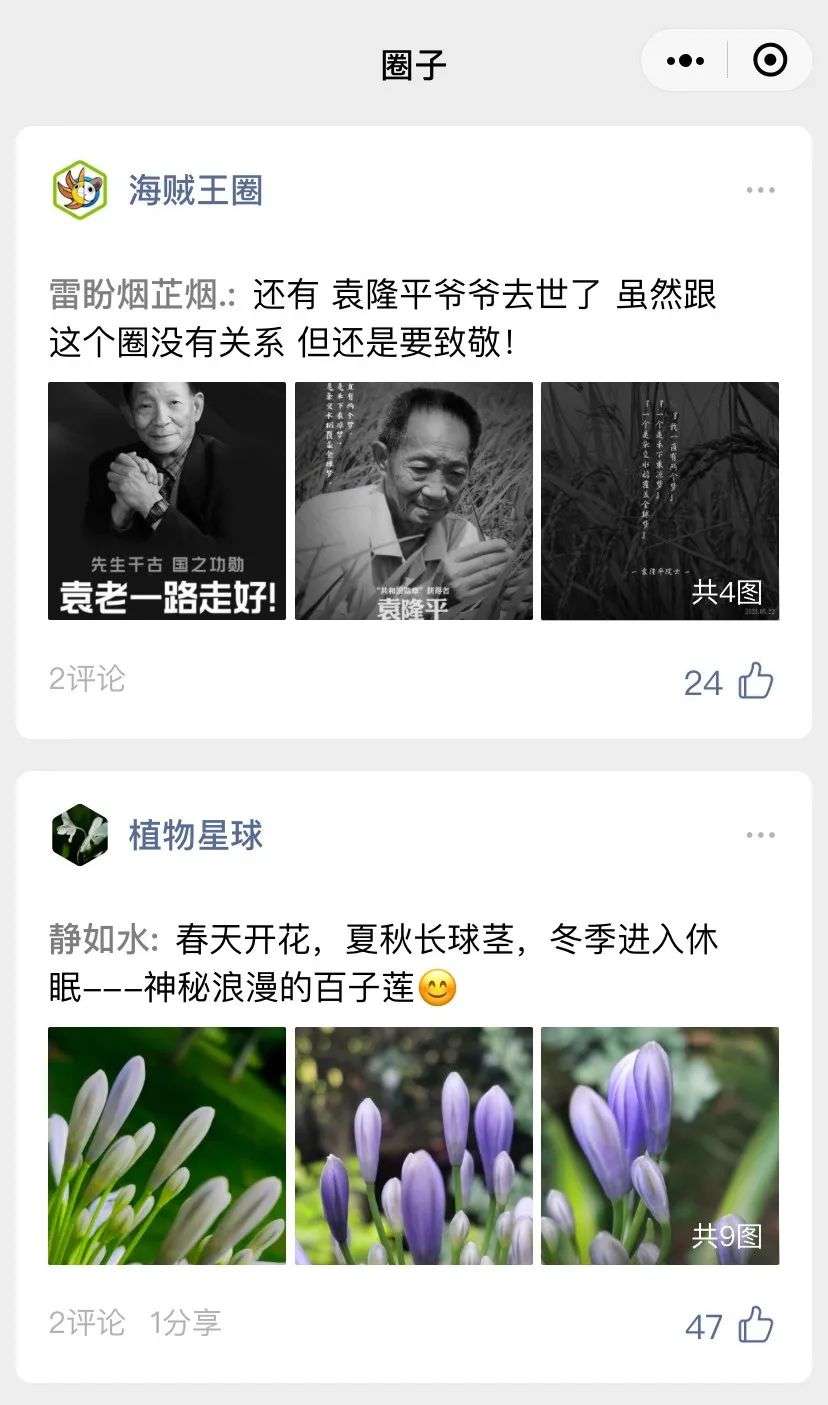Open the 海贼王圈 circle page
Screen dimensions: 828x1405
coord(195,190)
